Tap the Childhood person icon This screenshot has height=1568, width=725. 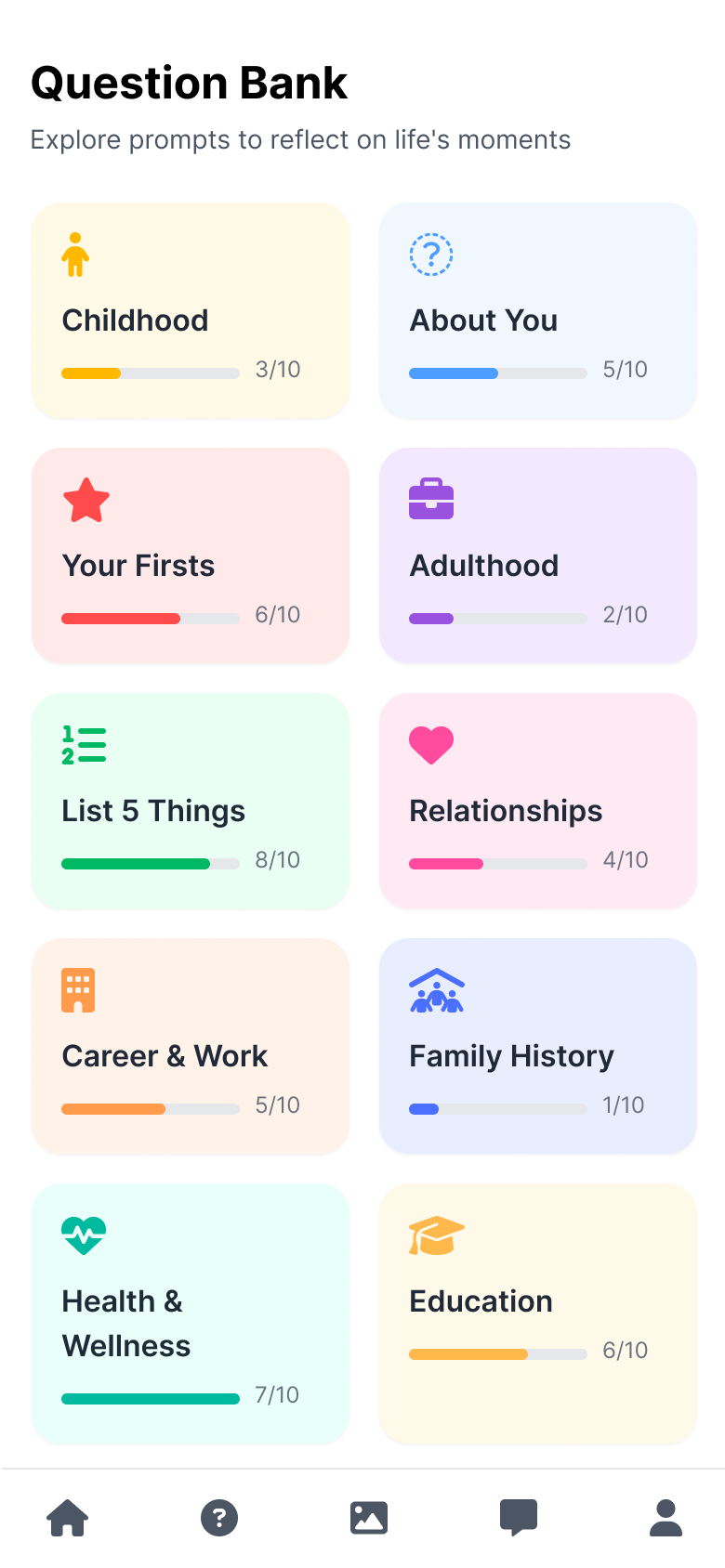tap(75, 254)
